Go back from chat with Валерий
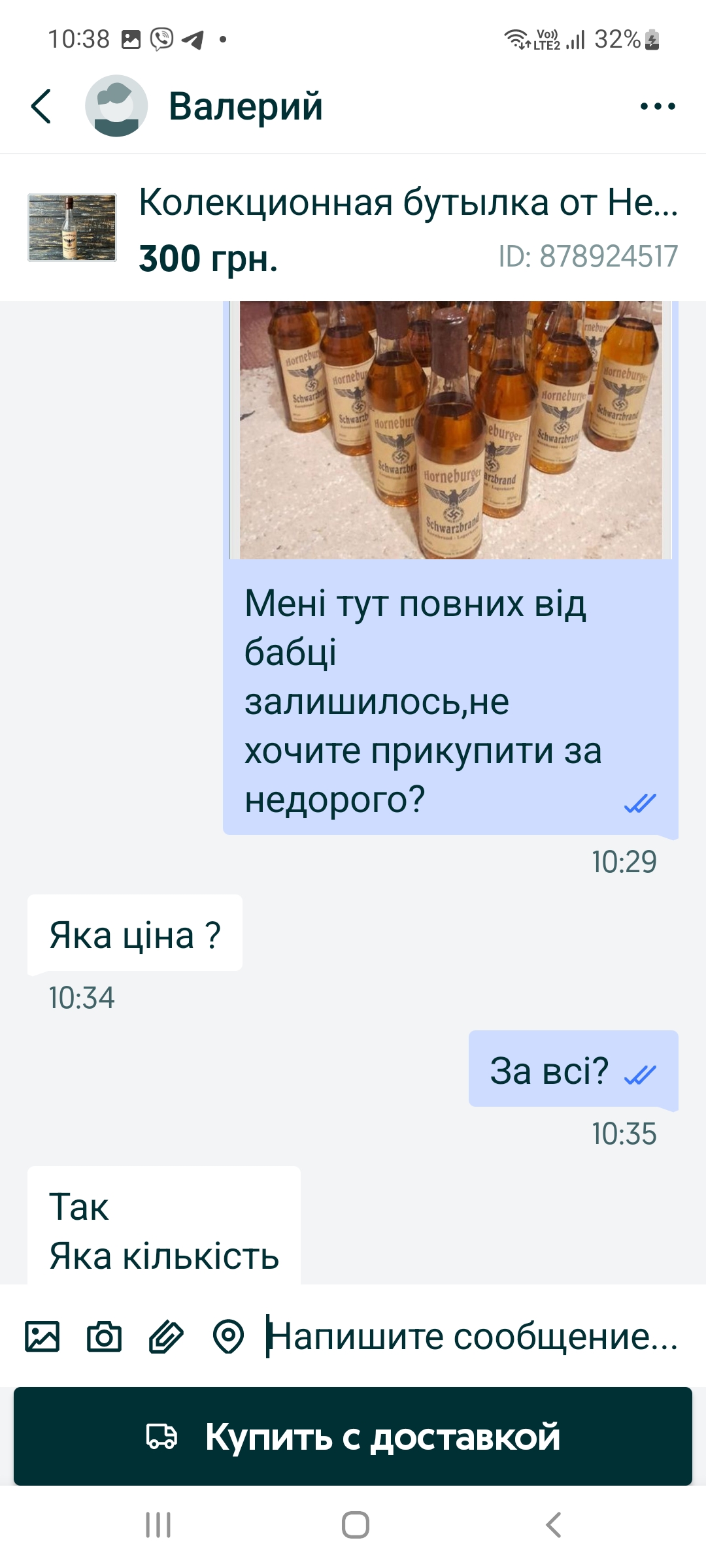706x1568 pixels. pyautogui.click(x=41, y=106)
